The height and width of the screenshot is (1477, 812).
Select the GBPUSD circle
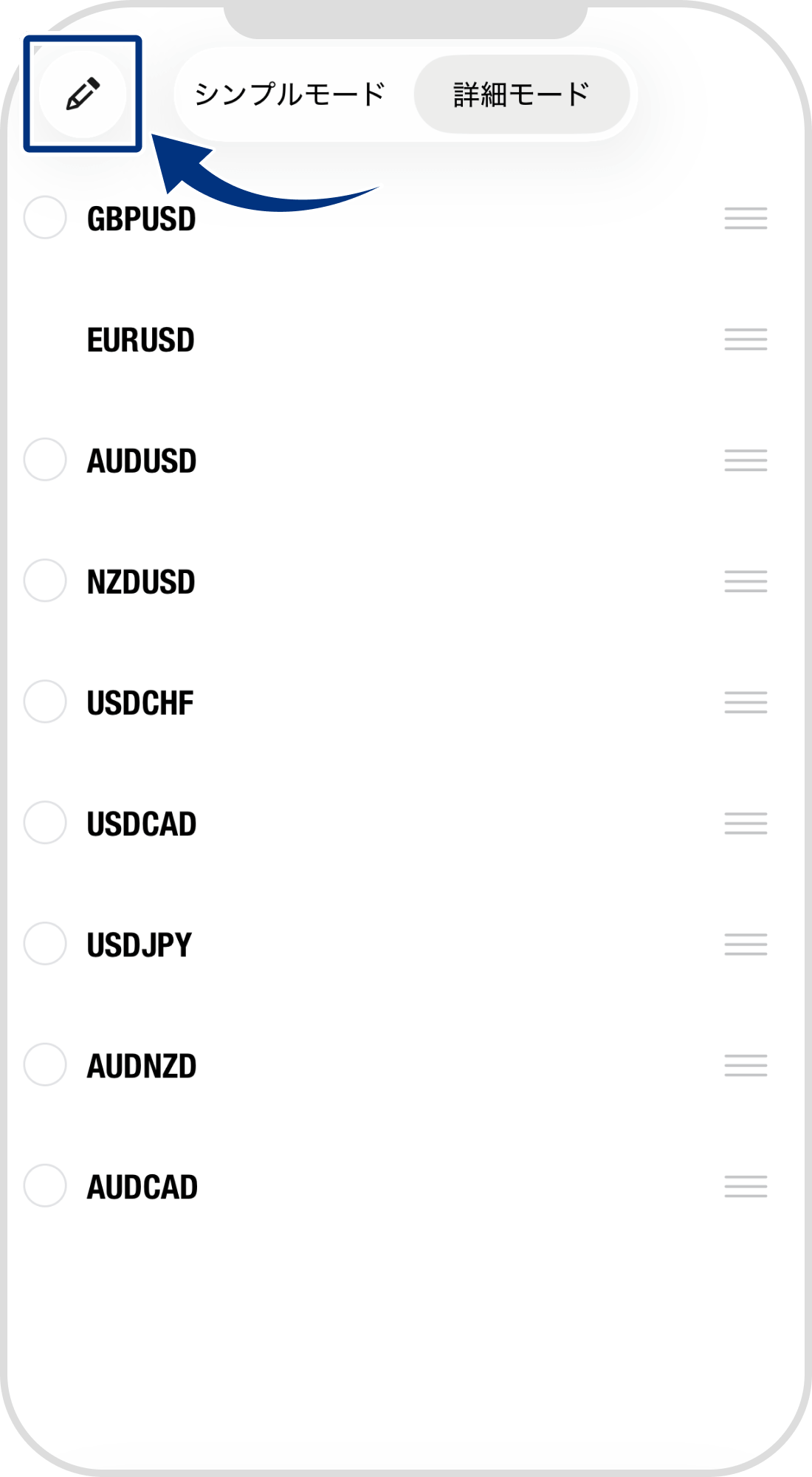click(x=45, y=218)
